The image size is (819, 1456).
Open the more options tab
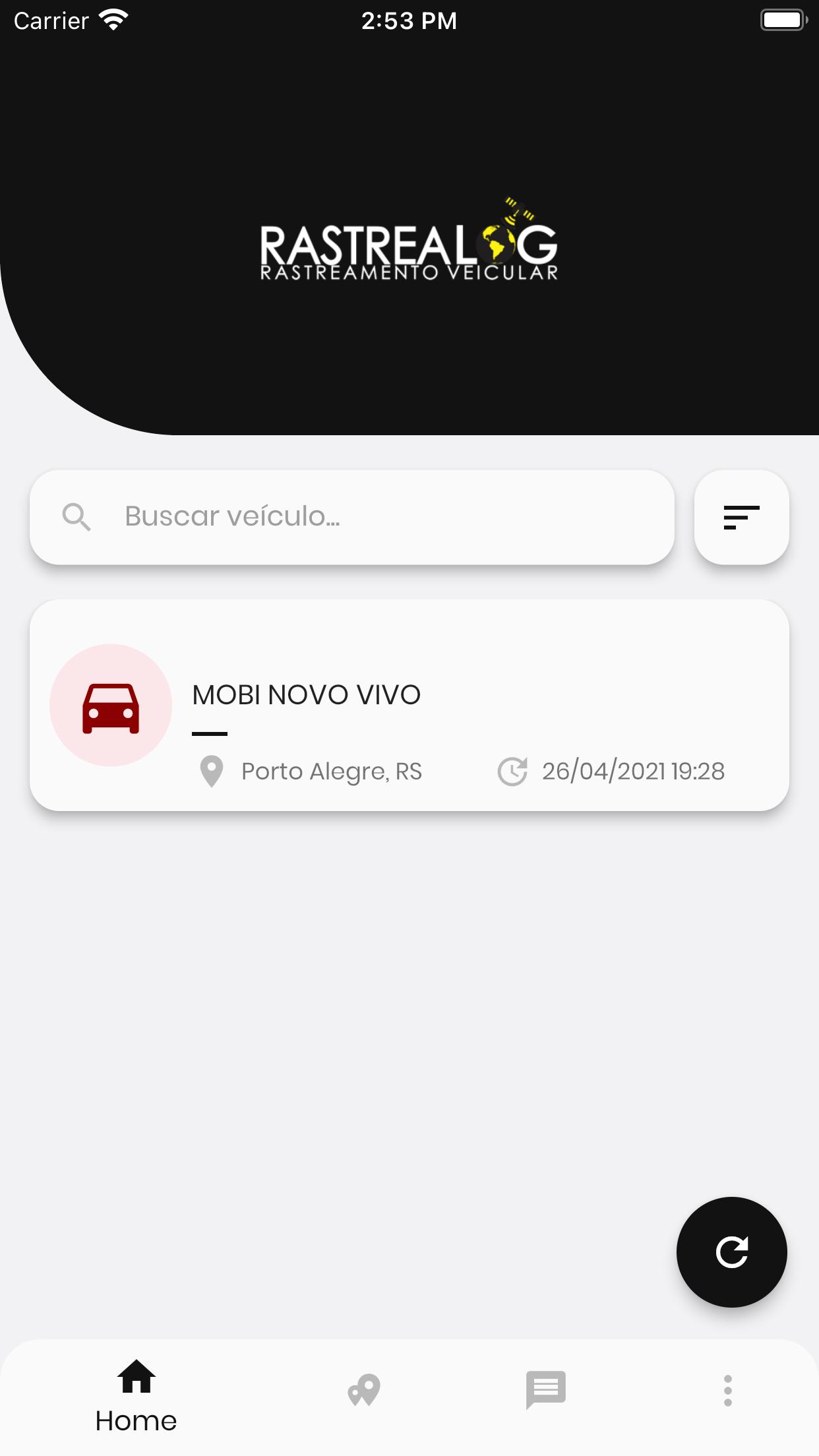pos(728,1390)
